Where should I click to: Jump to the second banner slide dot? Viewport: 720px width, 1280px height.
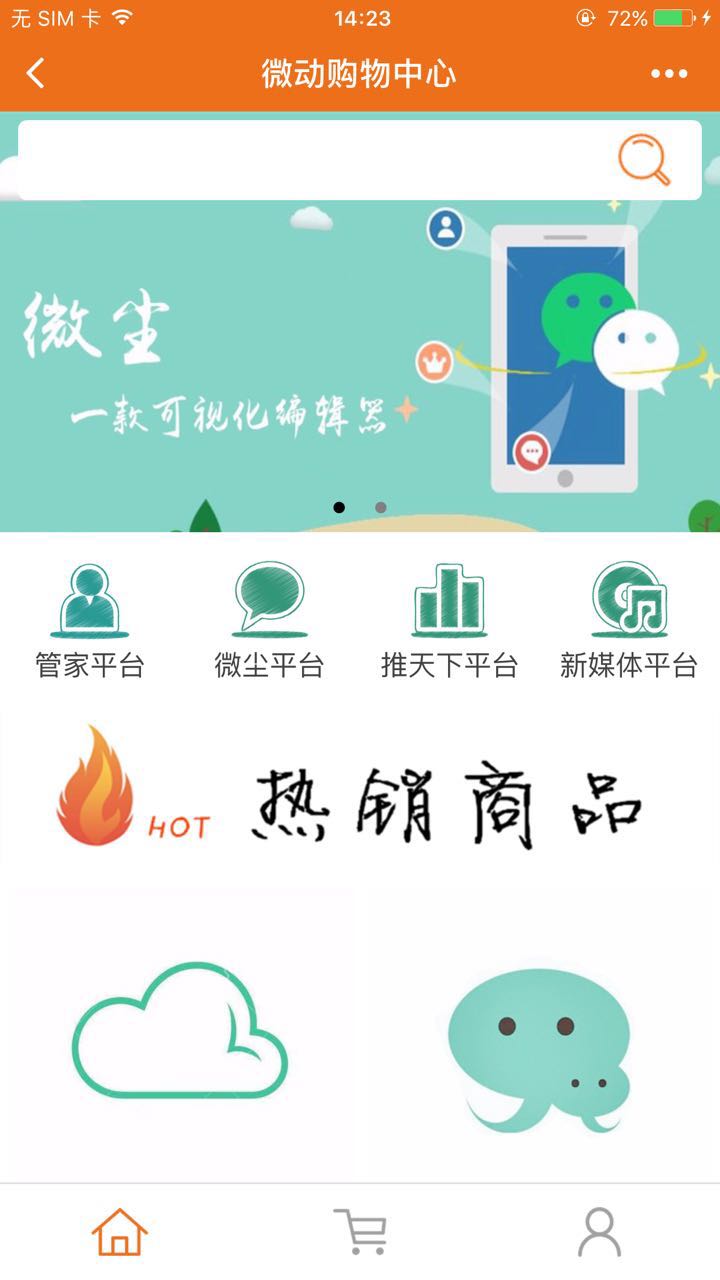[x=381, y=507]
